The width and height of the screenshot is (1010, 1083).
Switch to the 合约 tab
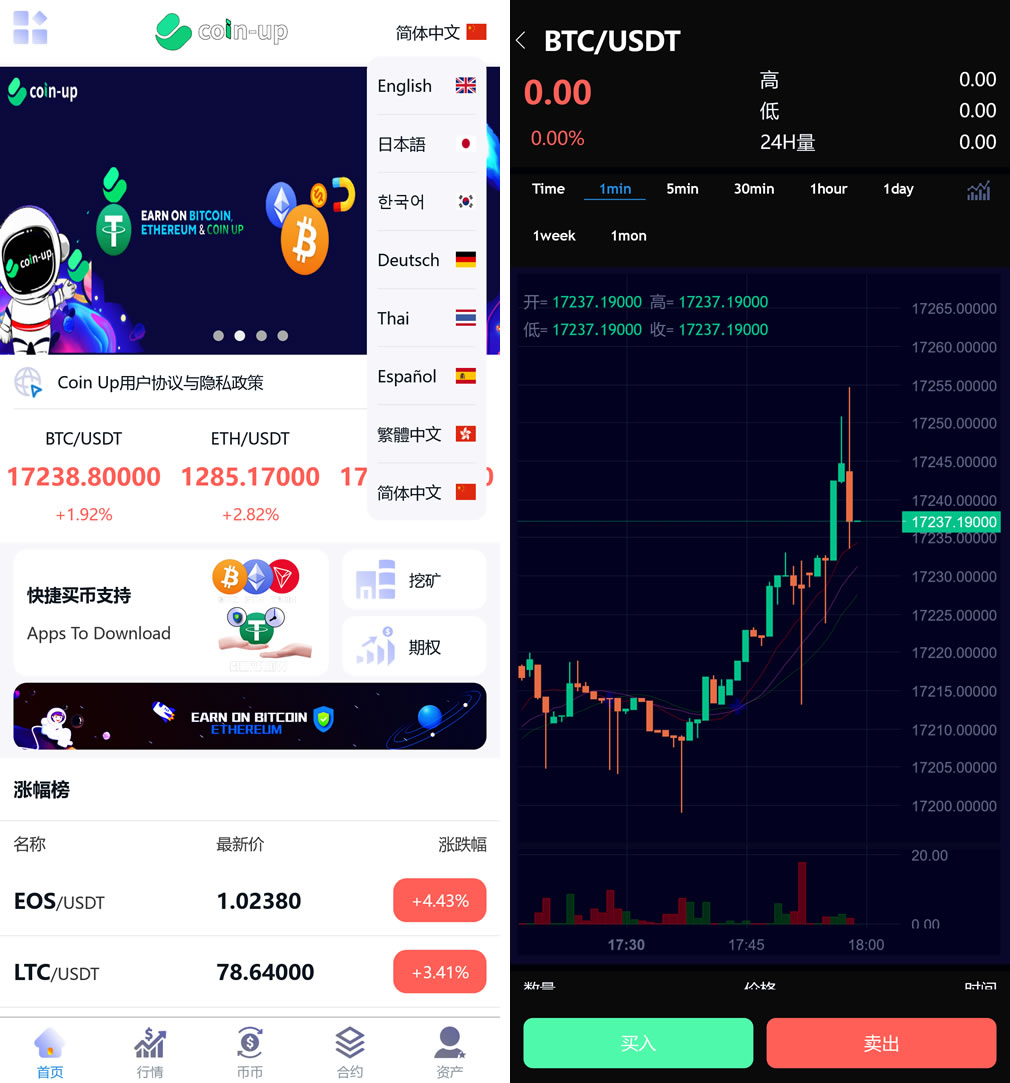point(350,1053)
